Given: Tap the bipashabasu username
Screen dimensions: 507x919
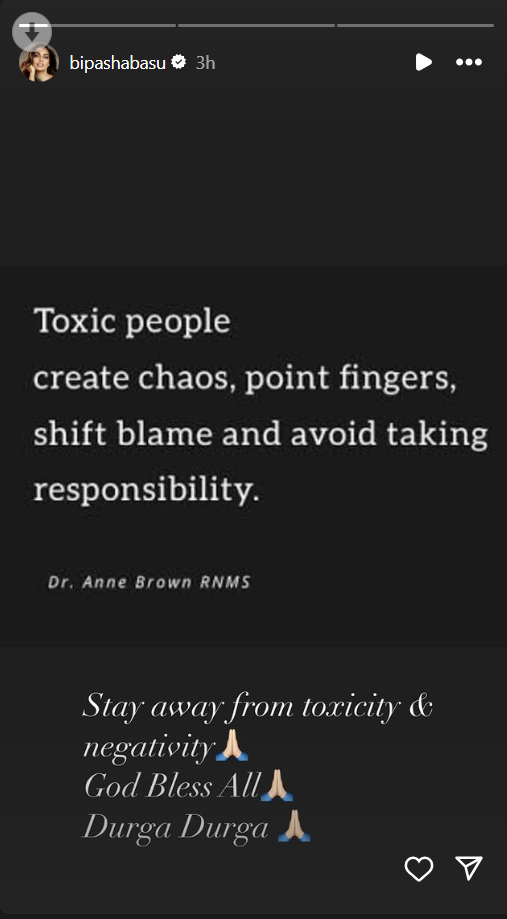Looking at the screenshot, I should pyautogui.click(x=117, y=63).
